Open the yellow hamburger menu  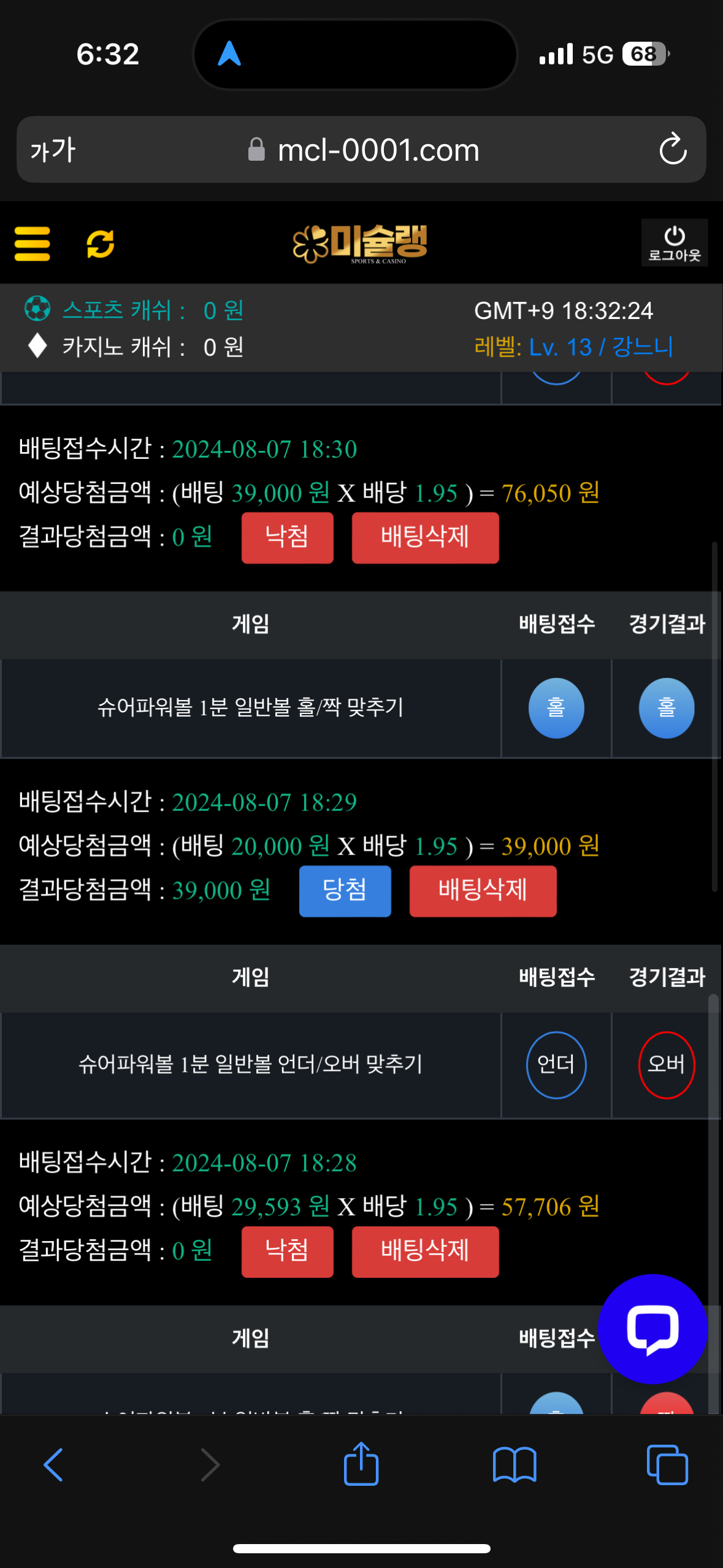[32, 244]
